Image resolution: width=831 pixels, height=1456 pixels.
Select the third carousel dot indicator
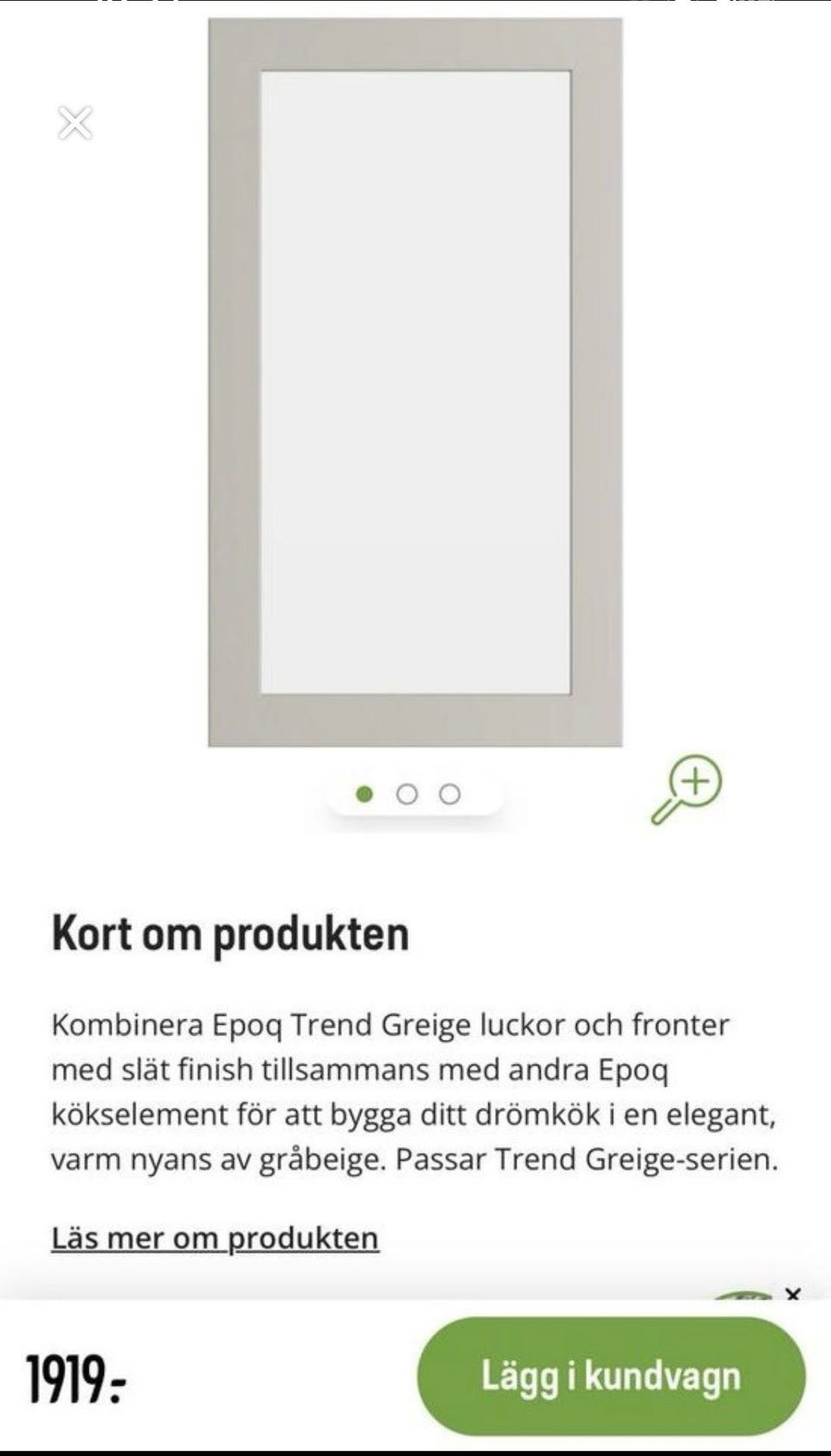449,792
